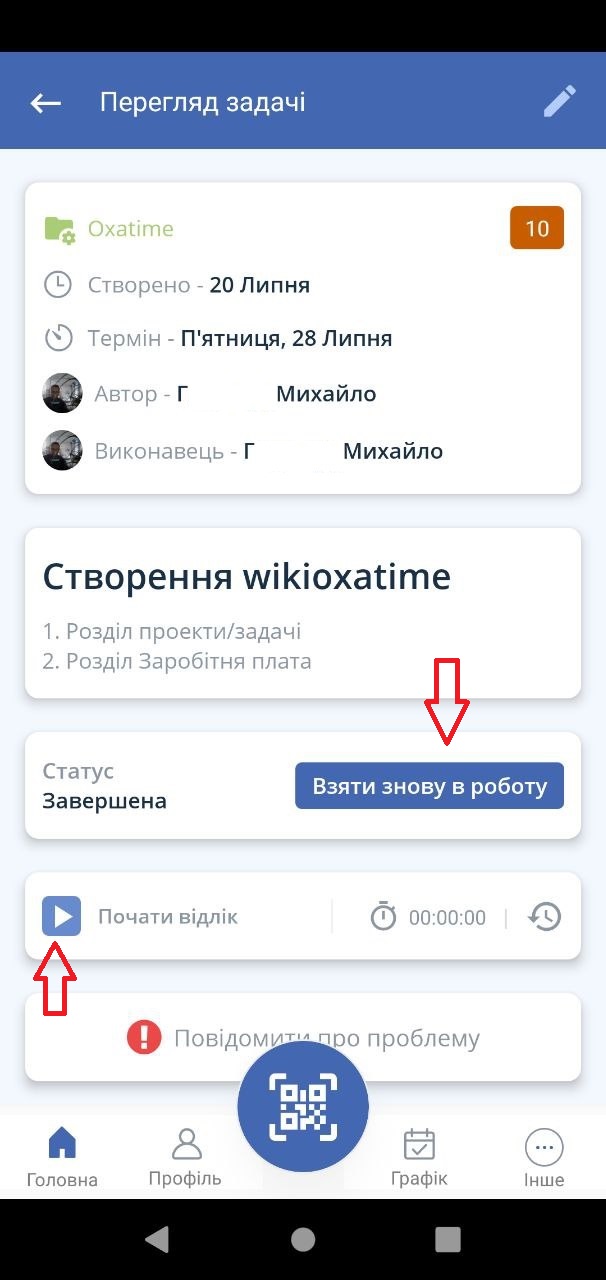Open the QR code scanner button

(x=303, y=1106)
